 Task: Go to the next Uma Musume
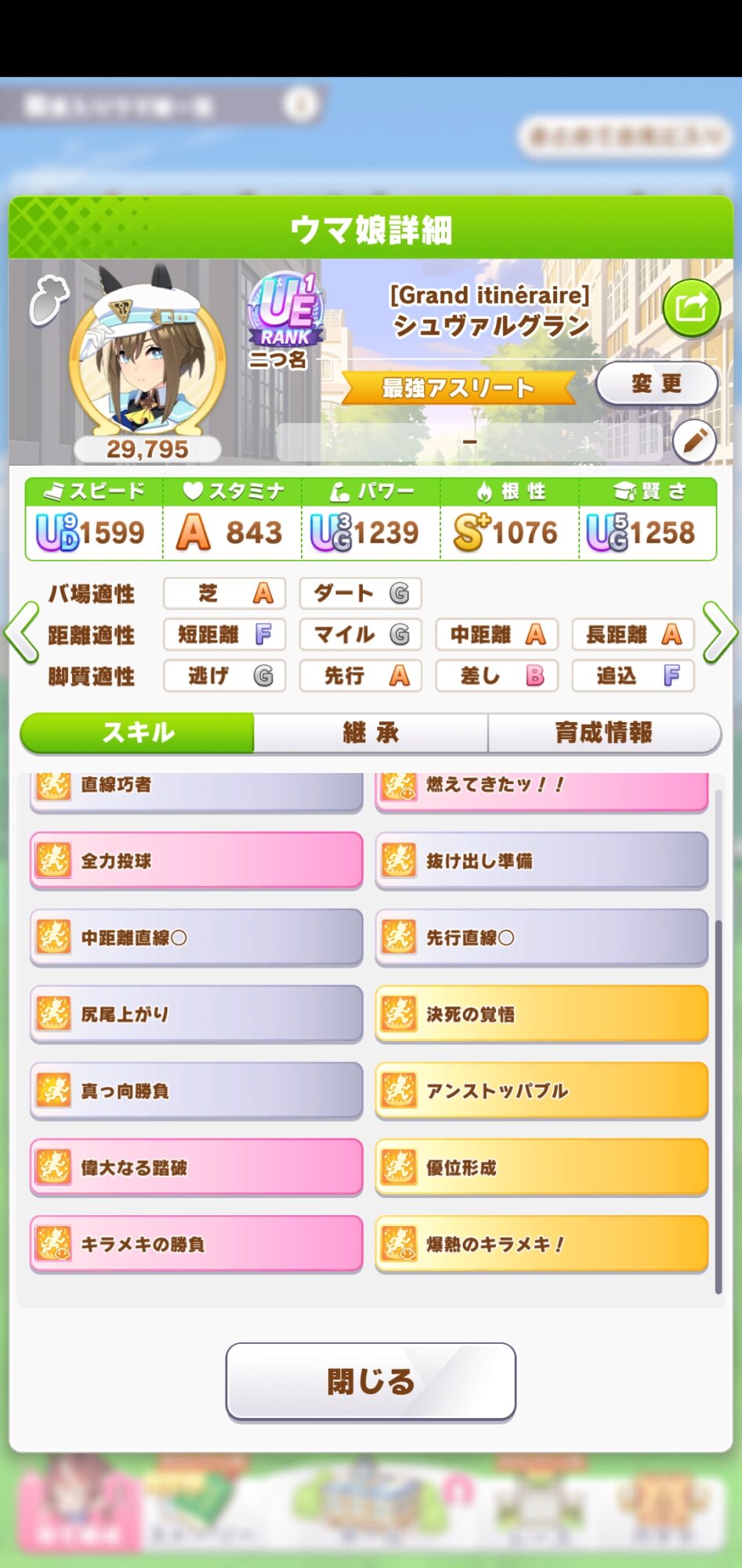[x=719, y=632]
